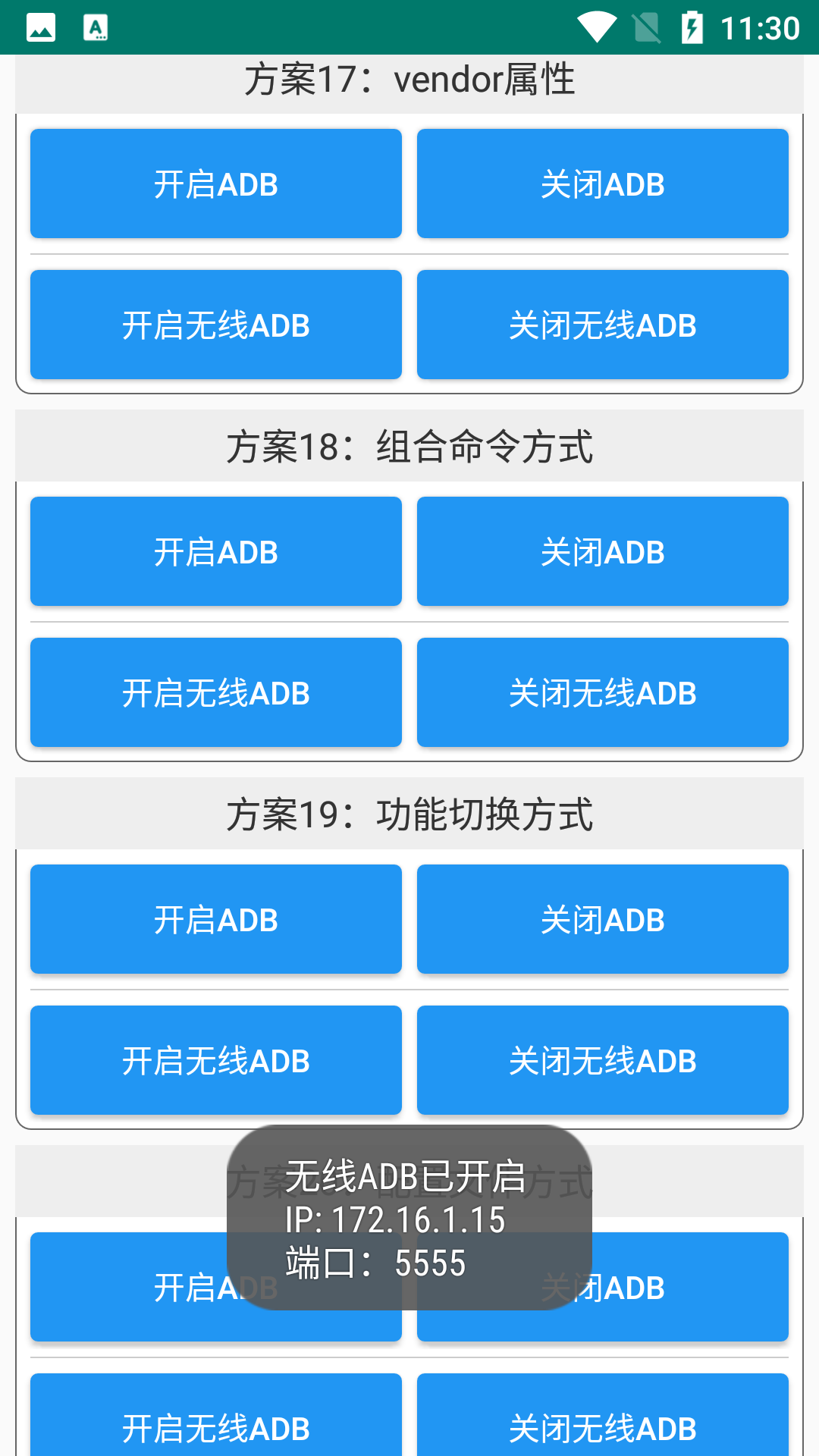Open Wi-Fi status icon in status bar
The width and height of the screenshot is (819, 1456).
point(598,25)
